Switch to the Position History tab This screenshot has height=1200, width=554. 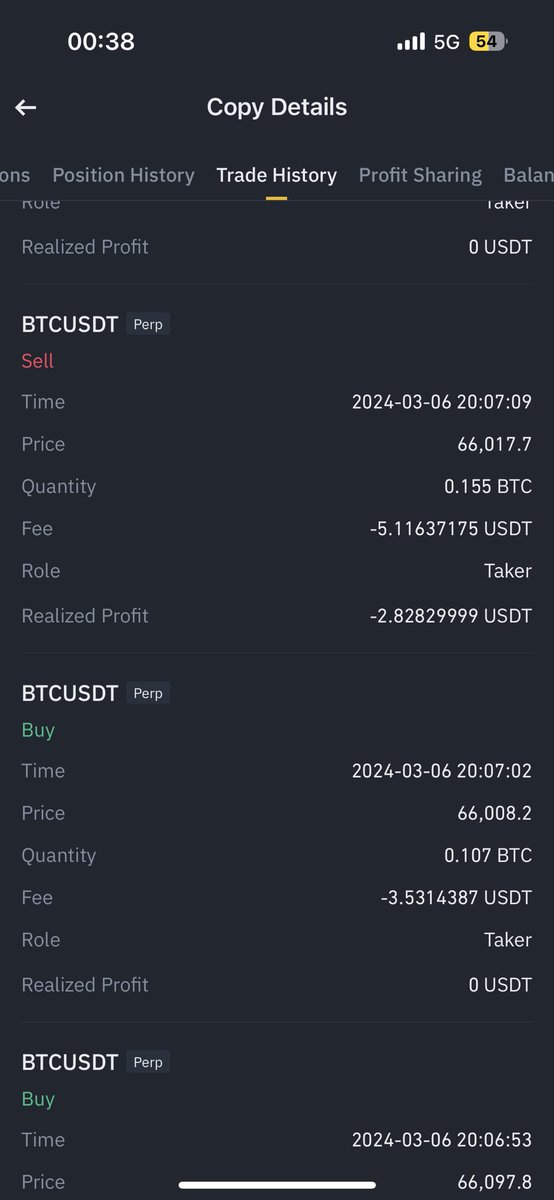point(123,175)
